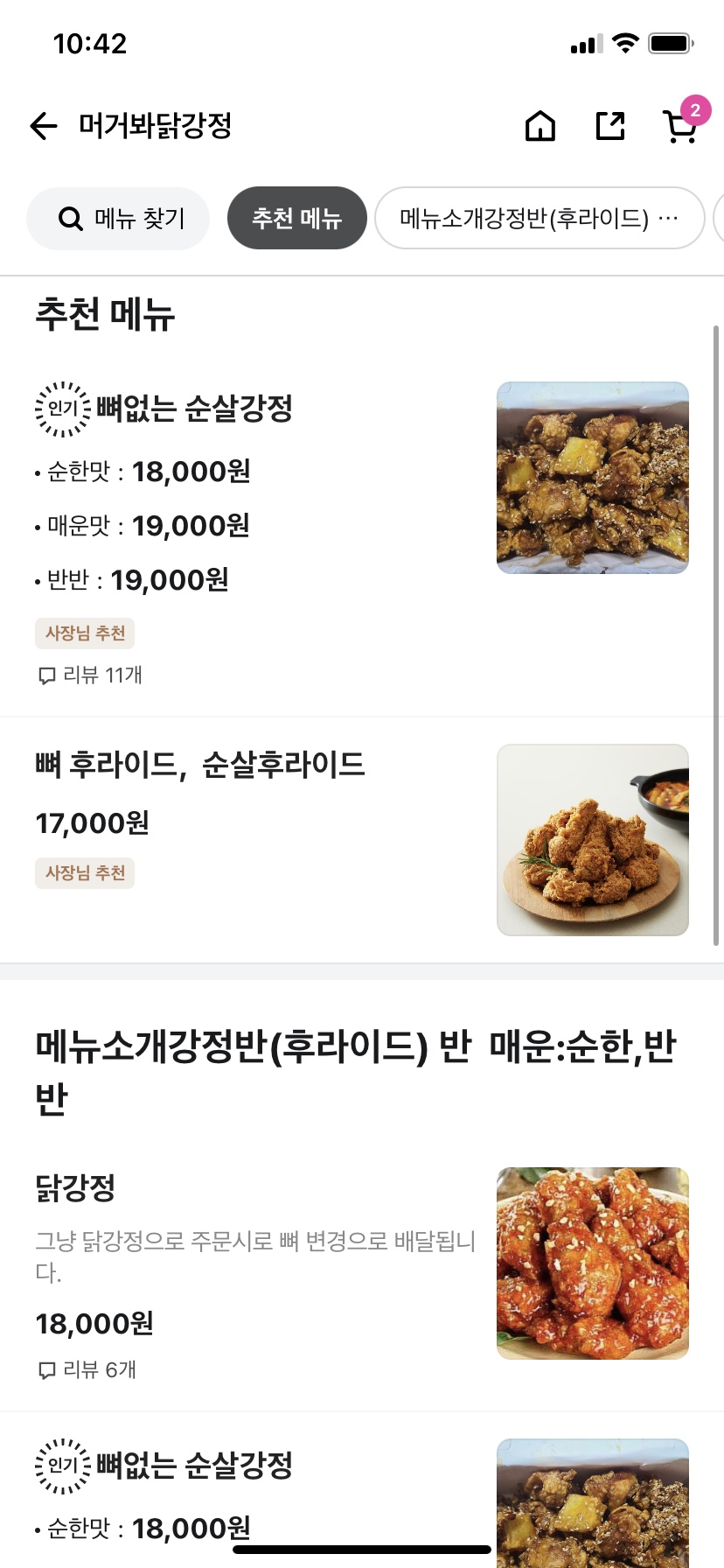The height and width of the screenshot is (1568, 724).
Task: Select the 추천 메뉴 category chip
Action: [x=296, y=218]
